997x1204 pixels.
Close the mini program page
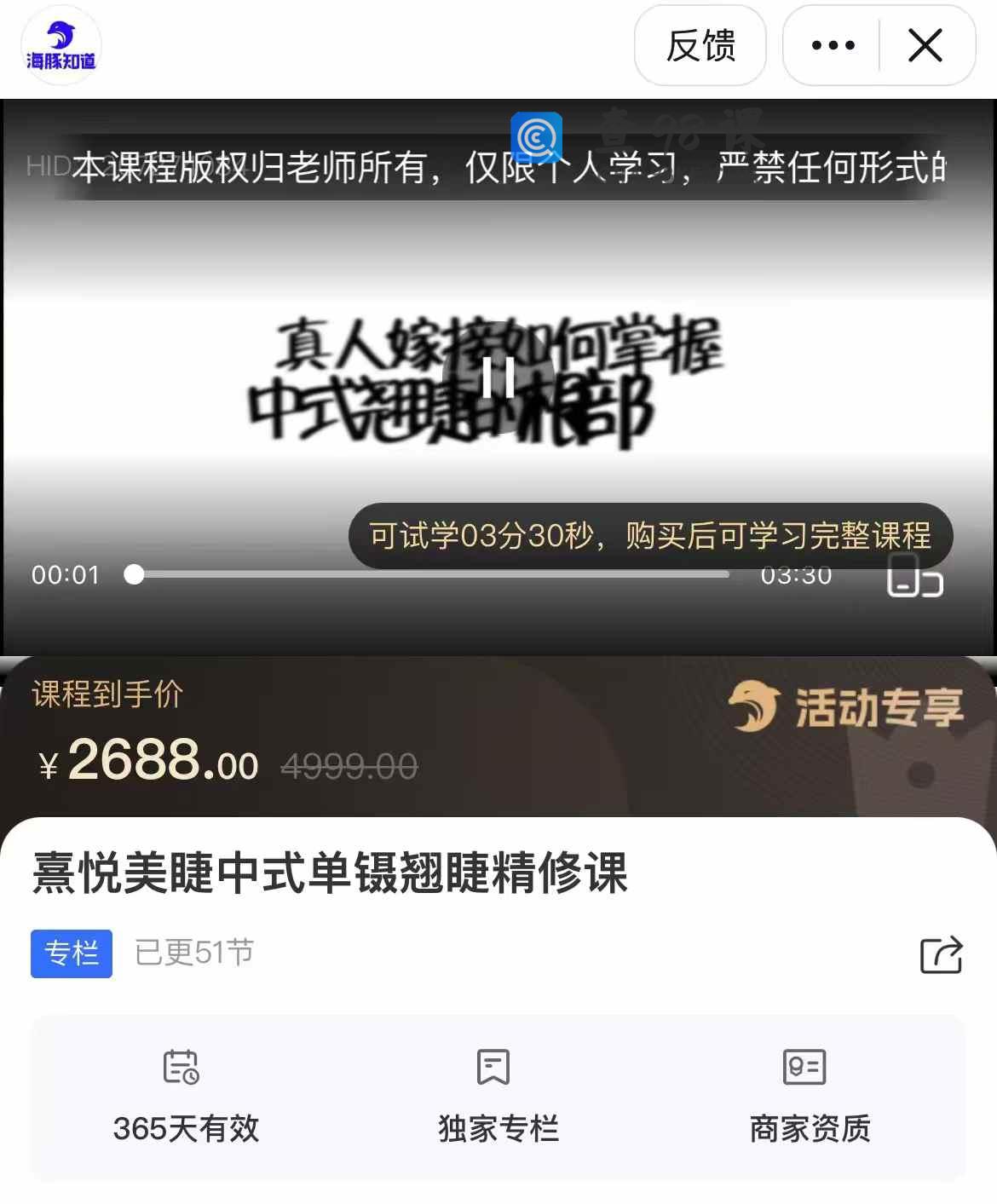click(x=925, y=45)
